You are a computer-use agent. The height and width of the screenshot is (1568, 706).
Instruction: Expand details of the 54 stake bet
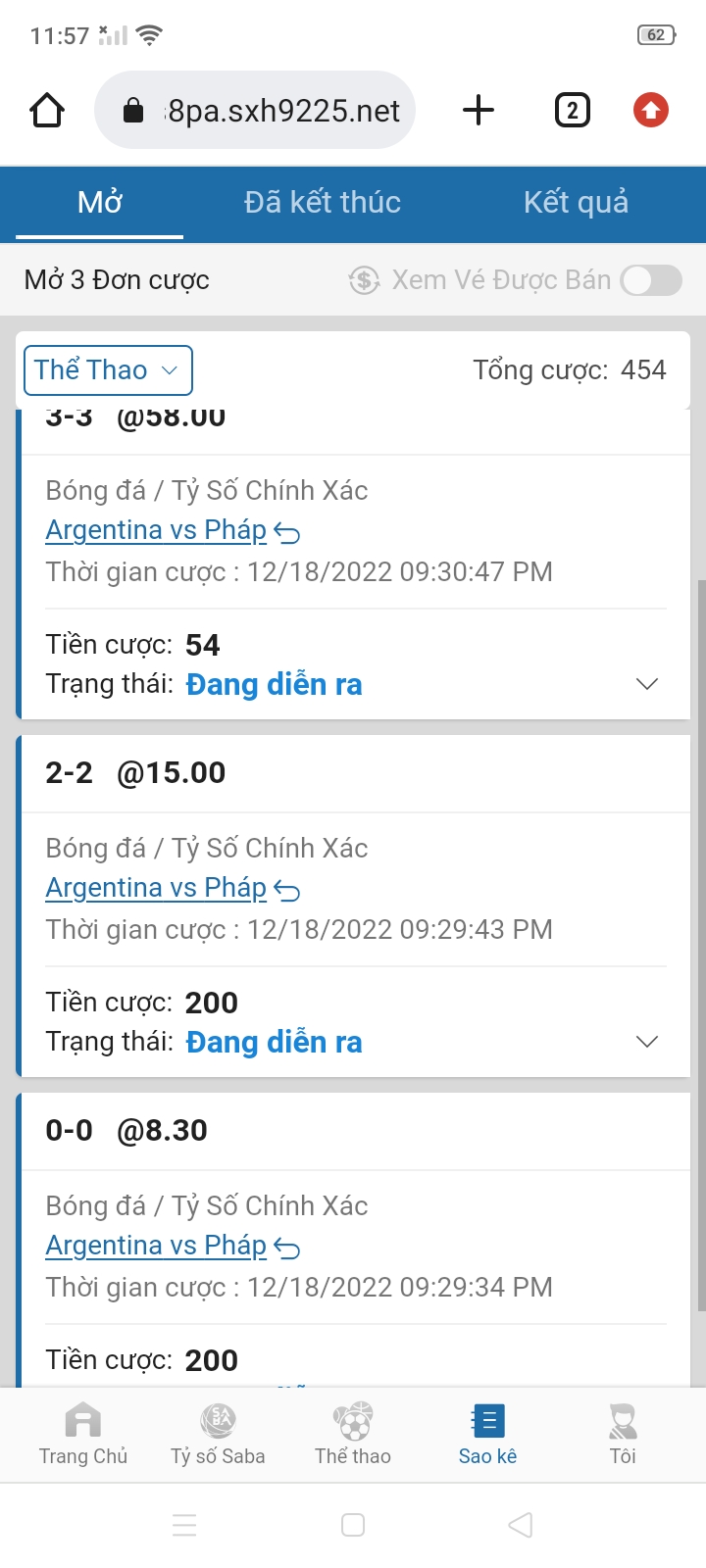pyautogui.click(x=646, y=684)
